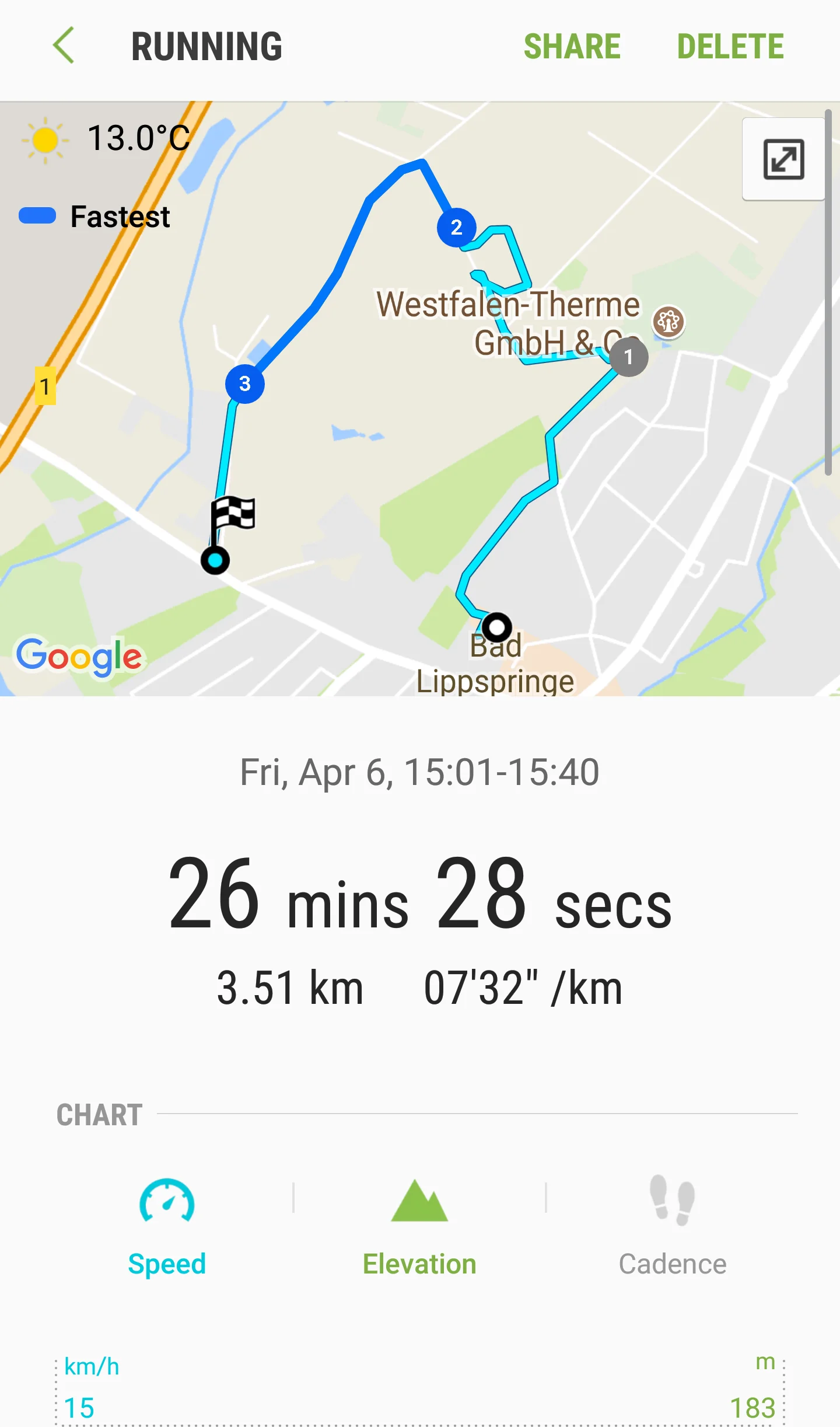Share this running workout
Viewport: 840px width, 1427px height.
coord(572,46)
